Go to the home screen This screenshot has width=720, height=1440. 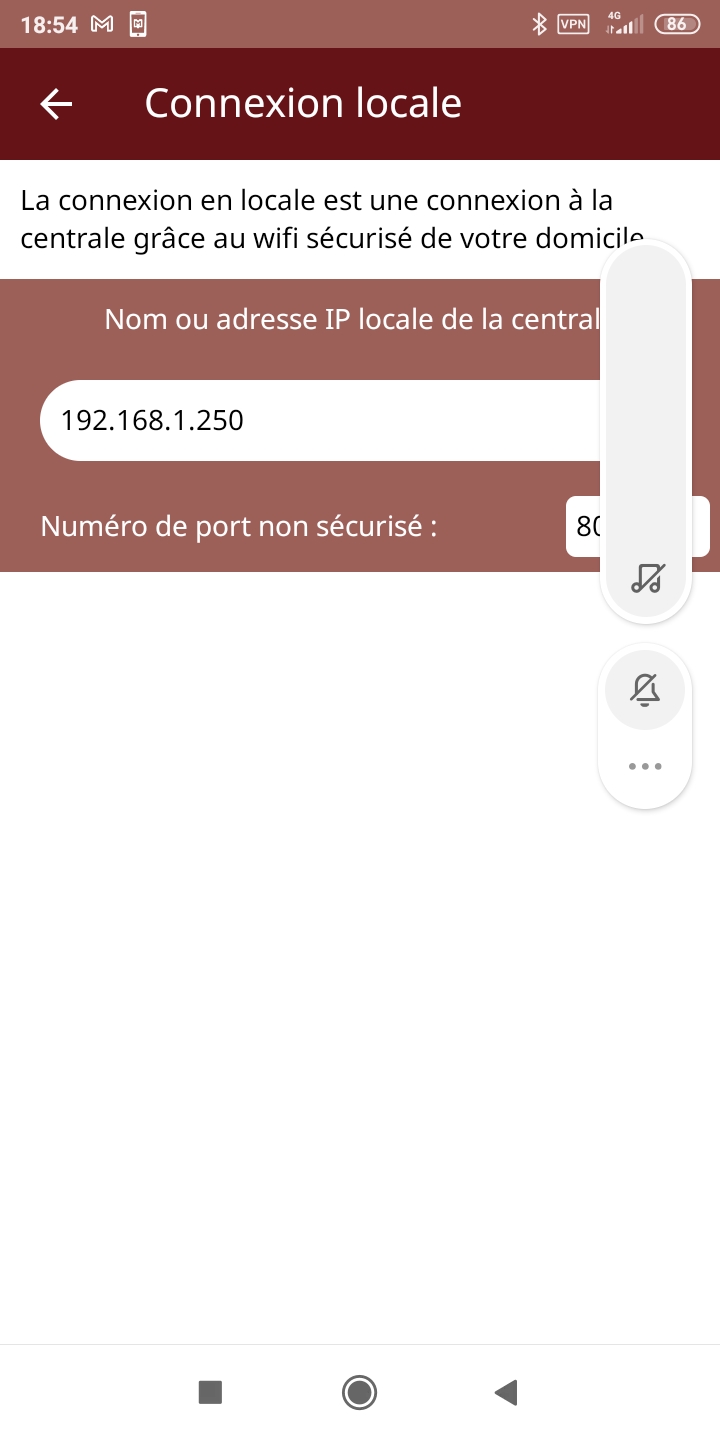click(x=359, y=1392)
